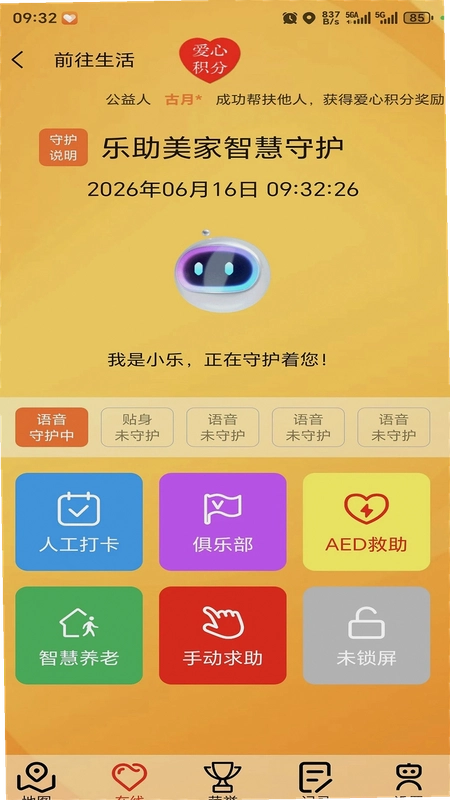Tap the 未锁屏 lock tile
This screenshot has height=800, width=450.
[x=366, y=635]
